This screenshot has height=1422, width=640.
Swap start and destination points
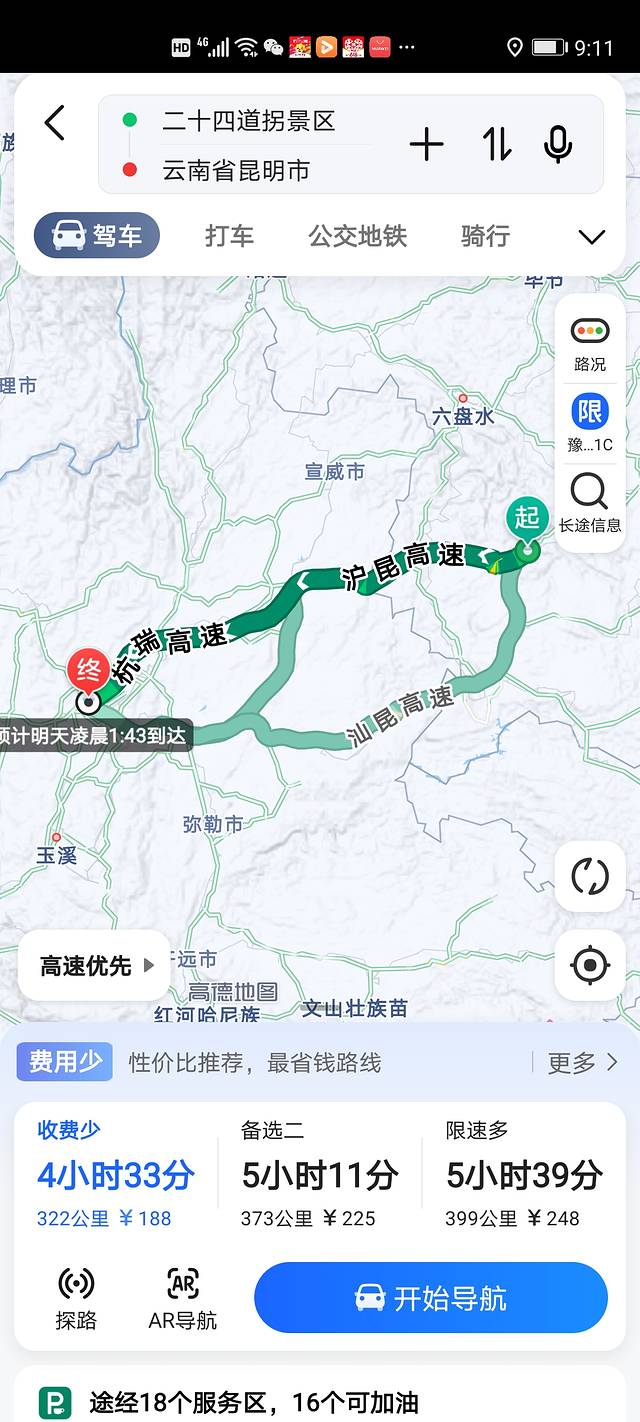[496, 146]
